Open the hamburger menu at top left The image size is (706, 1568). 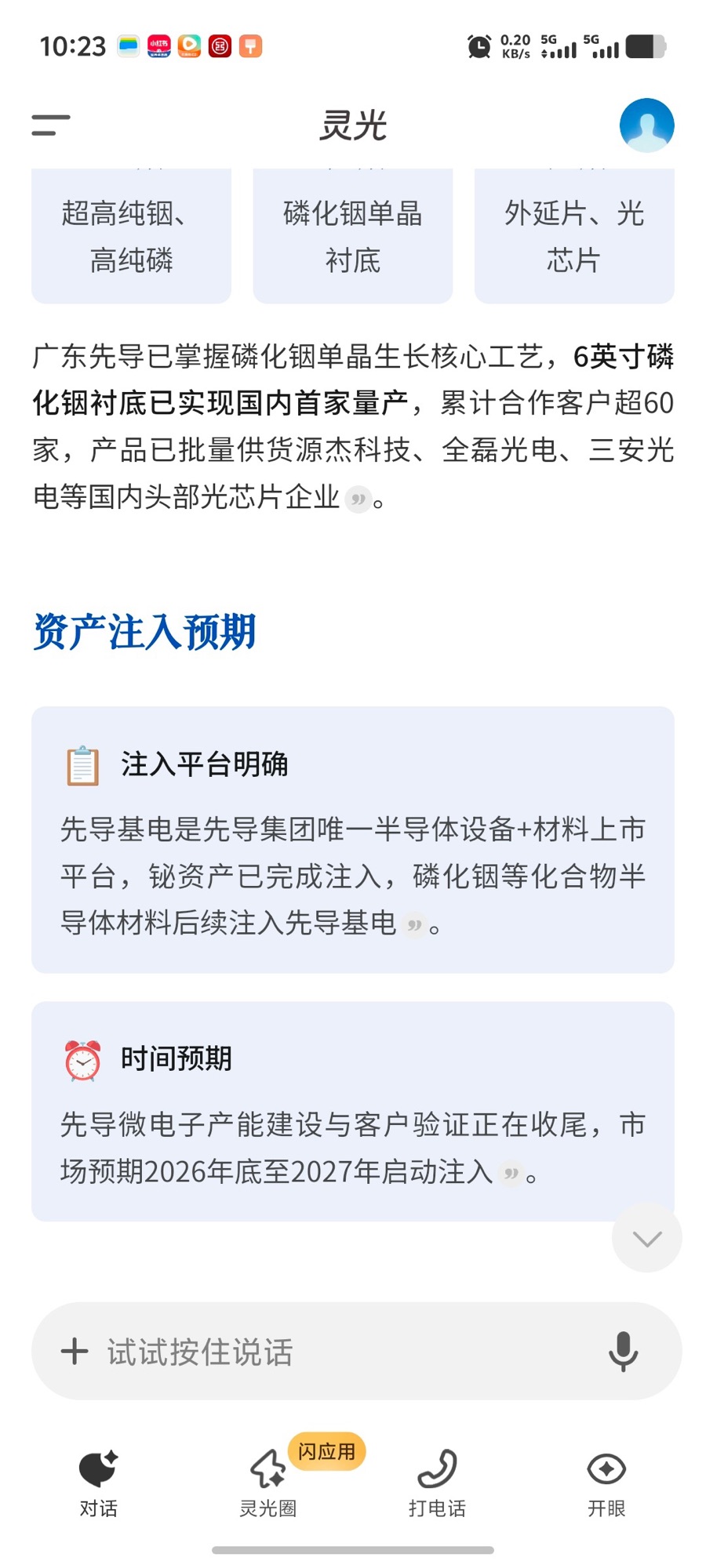[x=51, y=125]
